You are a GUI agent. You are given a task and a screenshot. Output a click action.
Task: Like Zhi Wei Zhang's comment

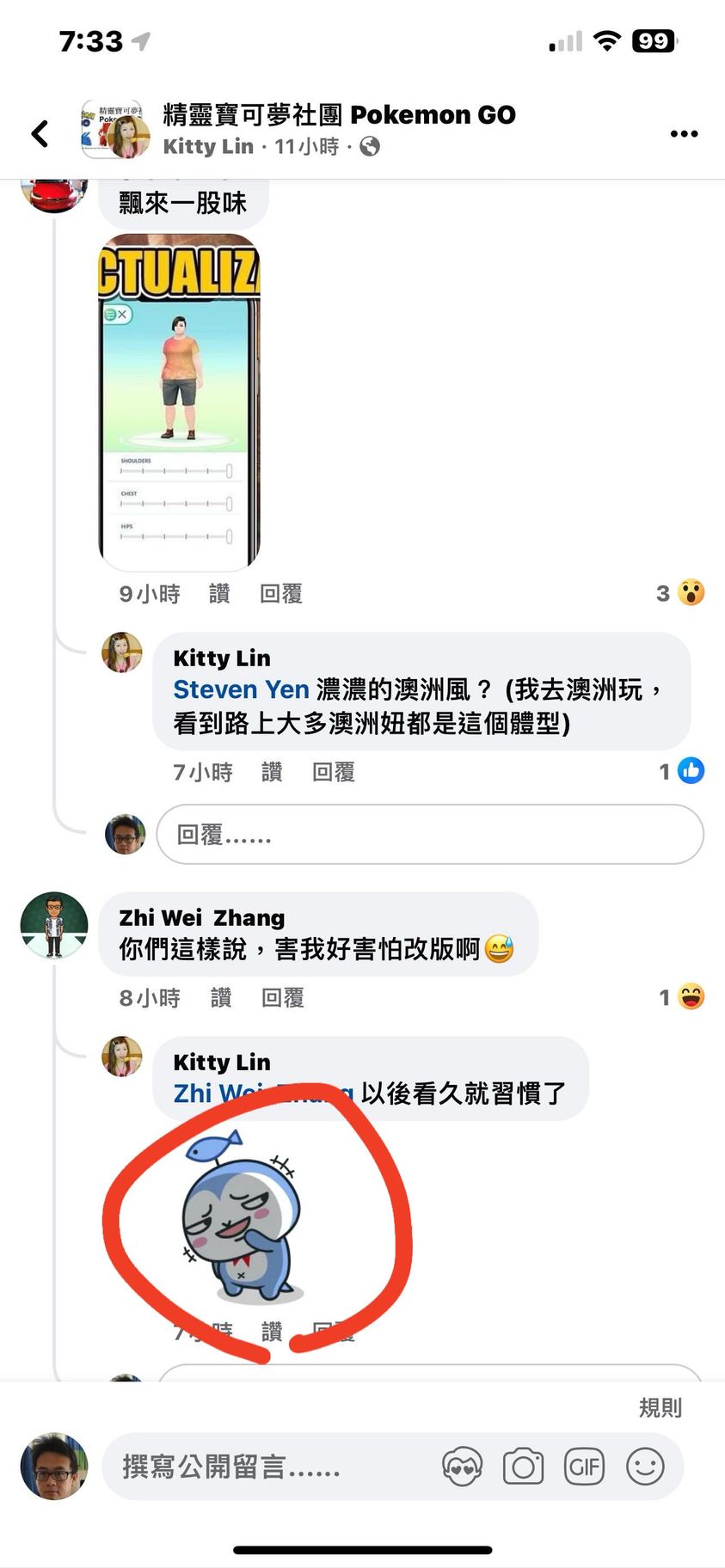click(x=221, y=997)
